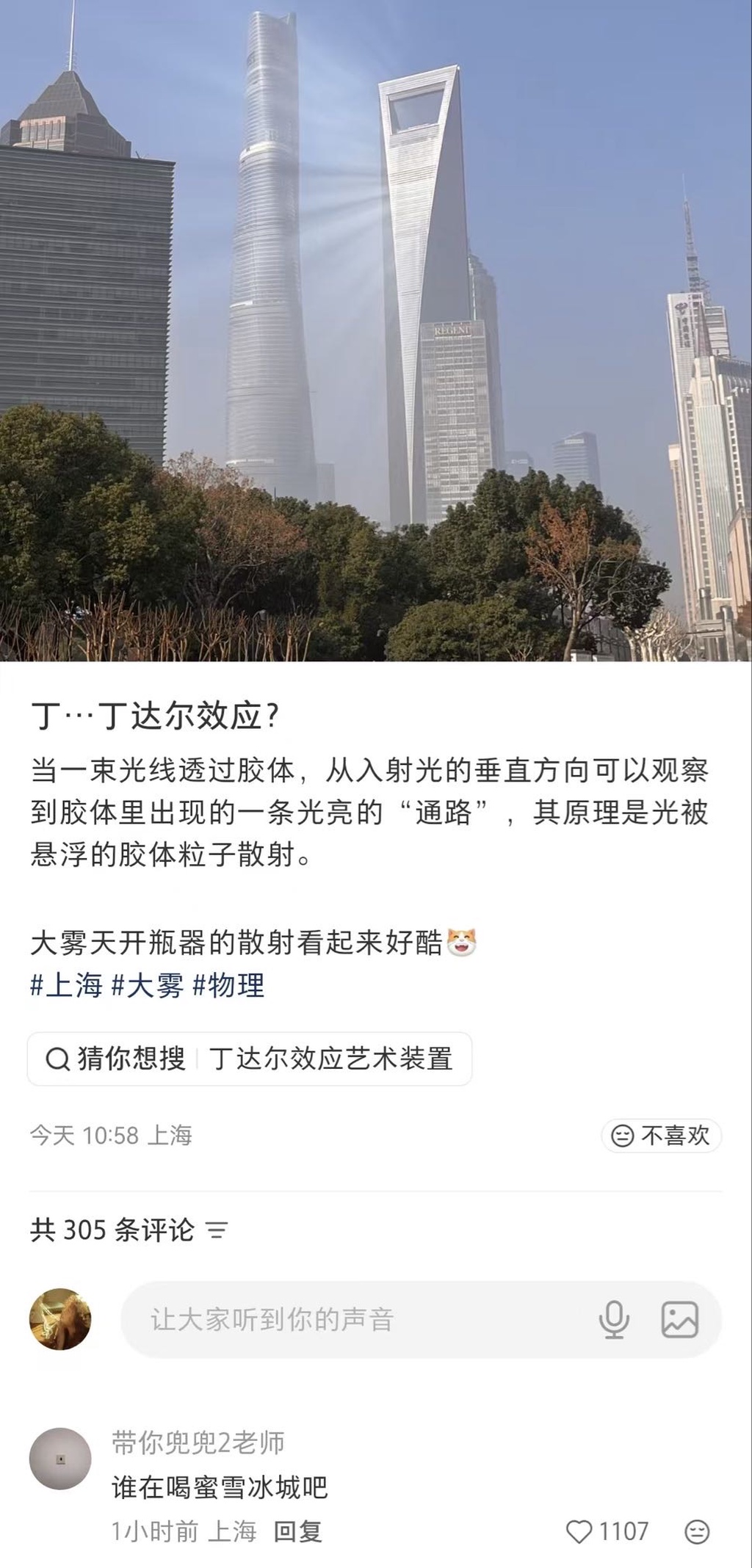752x1568 pixels.
Task: Like 带你兜兜2老师's comment
Action: [x=580, y=1532]
